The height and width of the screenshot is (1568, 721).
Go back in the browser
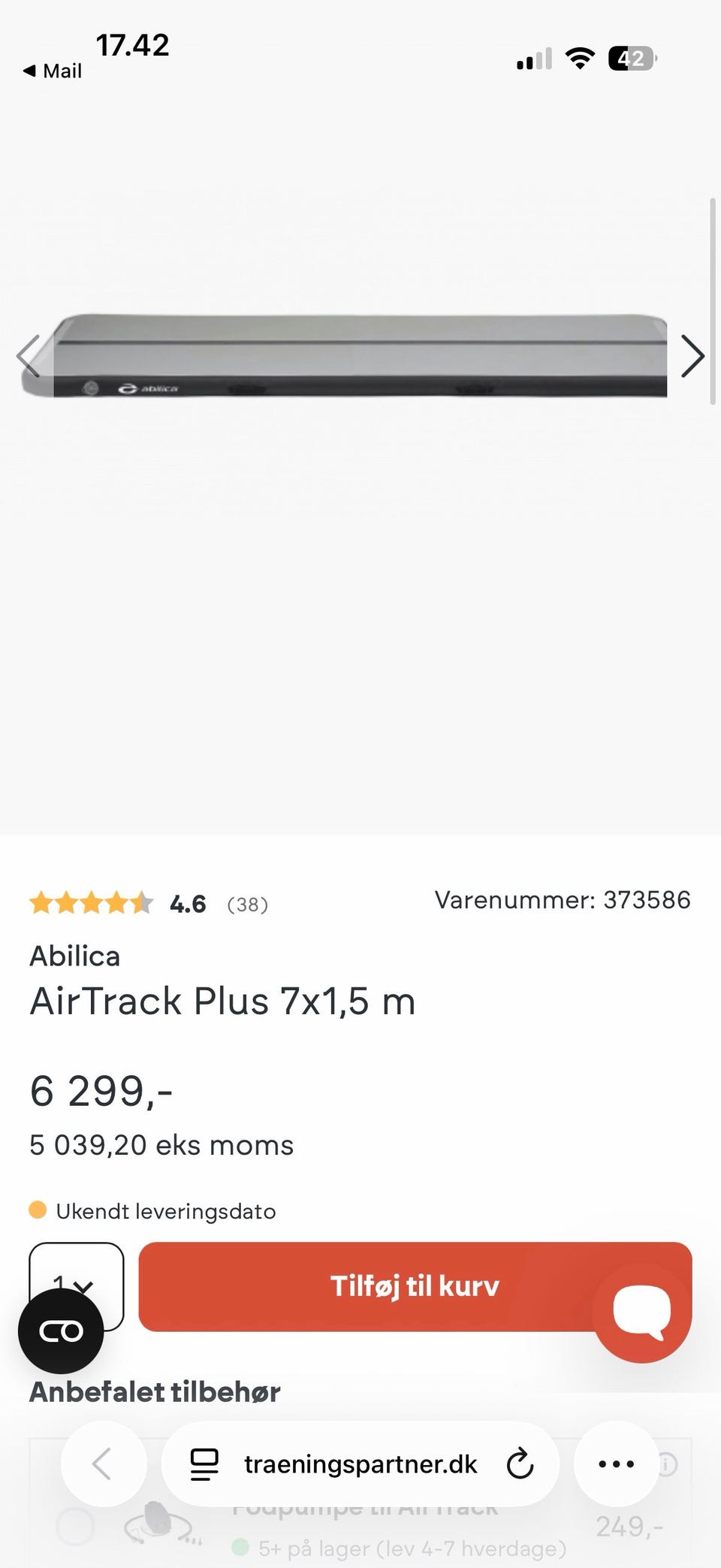(x=103, y=1464)
